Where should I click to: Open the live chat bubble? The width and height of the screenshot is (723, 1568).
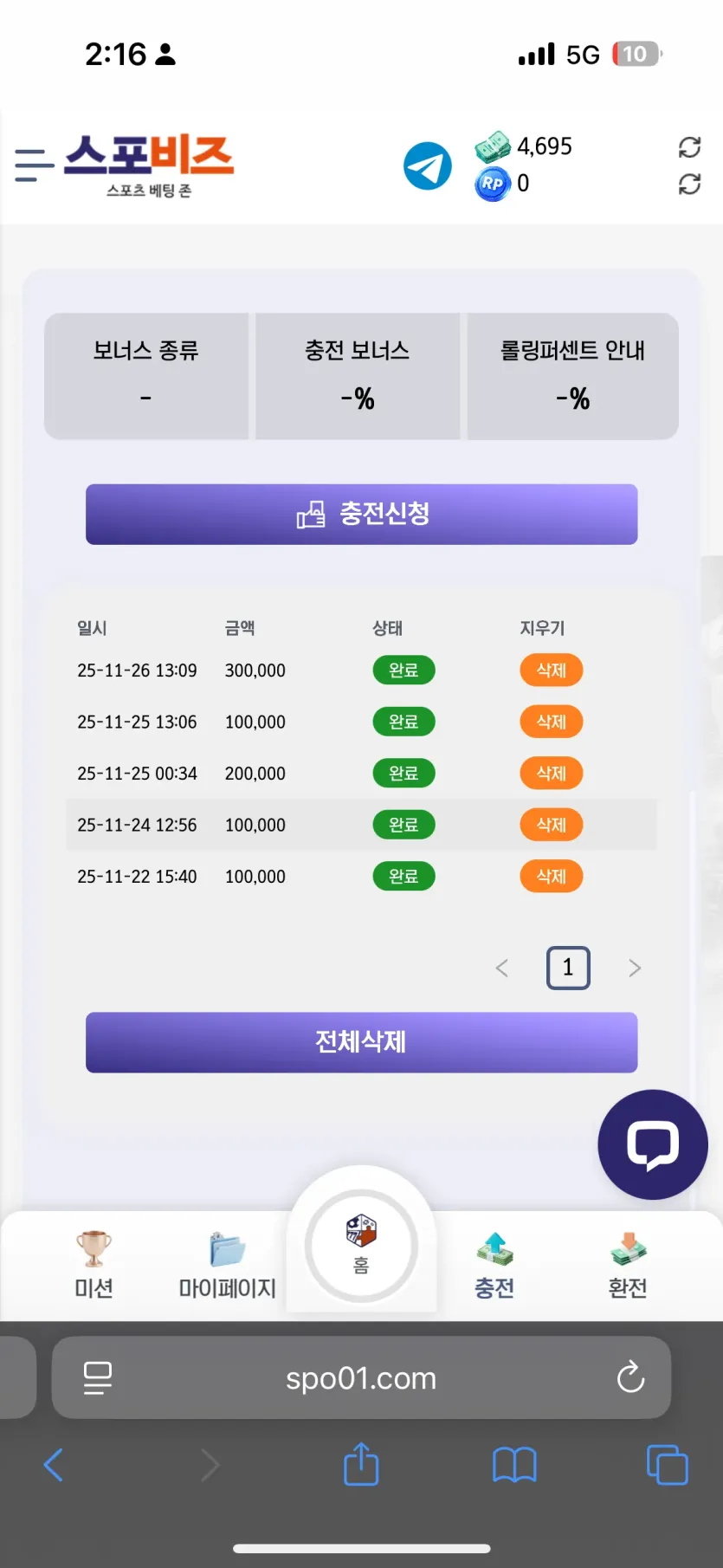click(x=653, y=1144)
